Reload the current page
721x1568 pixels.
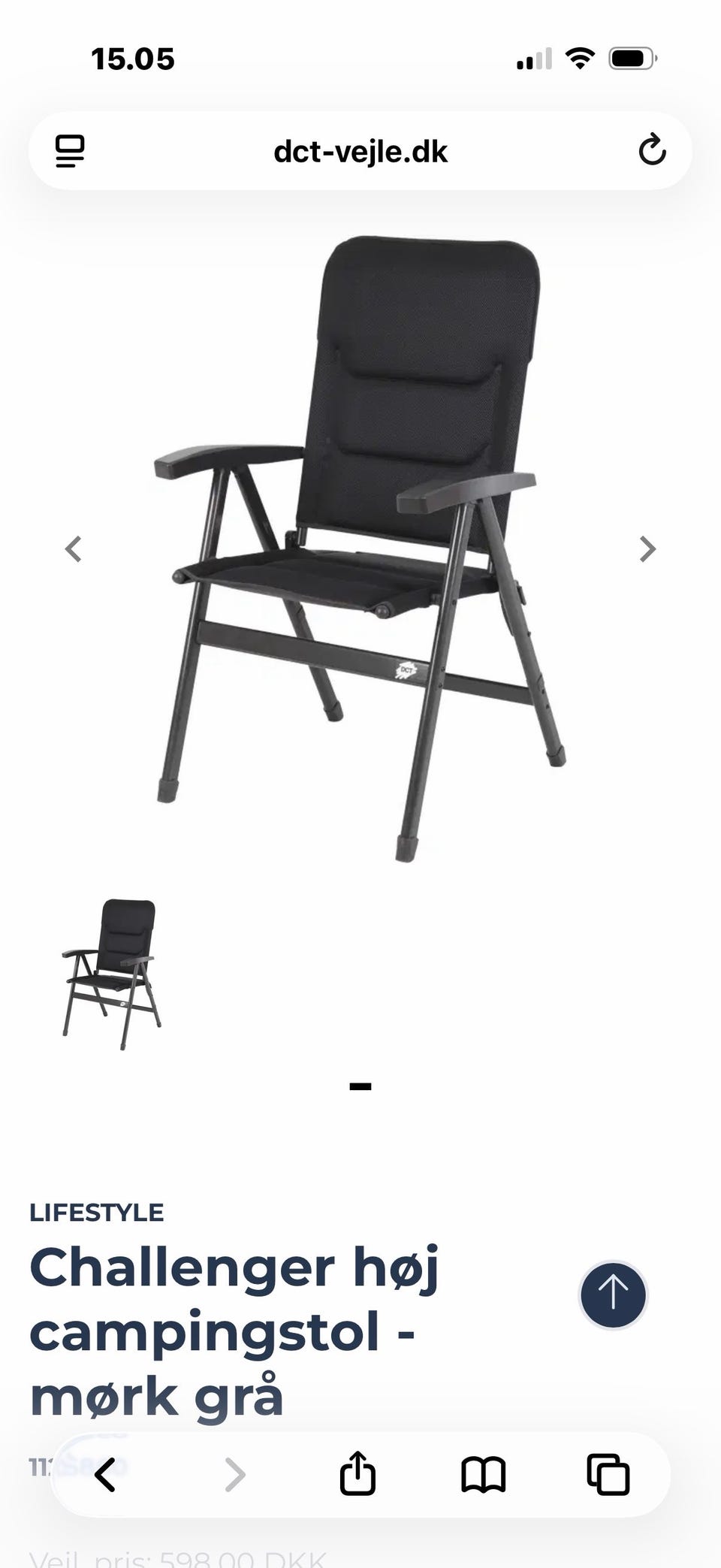(x=652, y=150)
